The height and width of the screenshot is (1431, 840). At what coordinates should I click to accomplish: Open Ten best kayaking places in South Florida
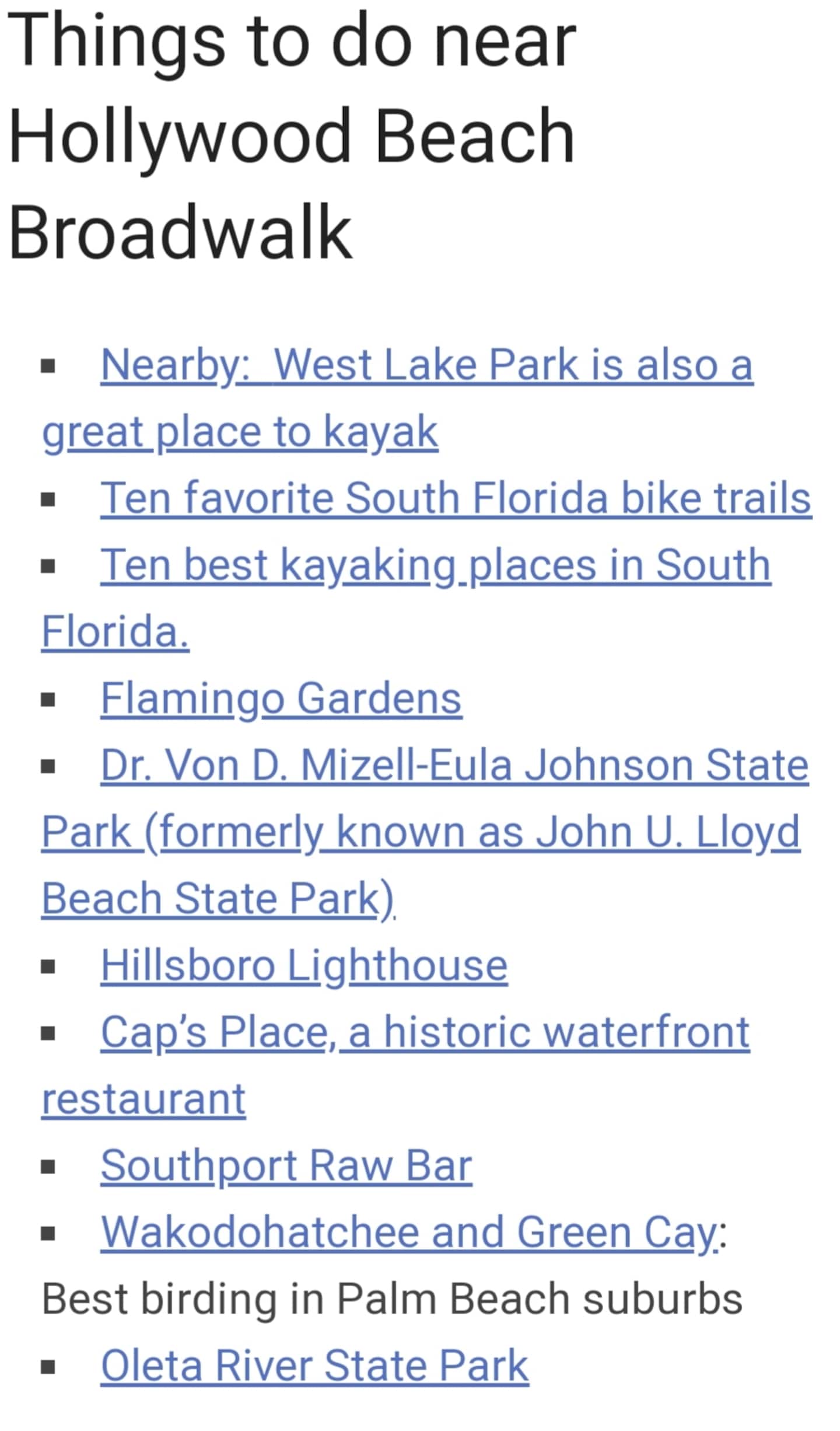436,565
